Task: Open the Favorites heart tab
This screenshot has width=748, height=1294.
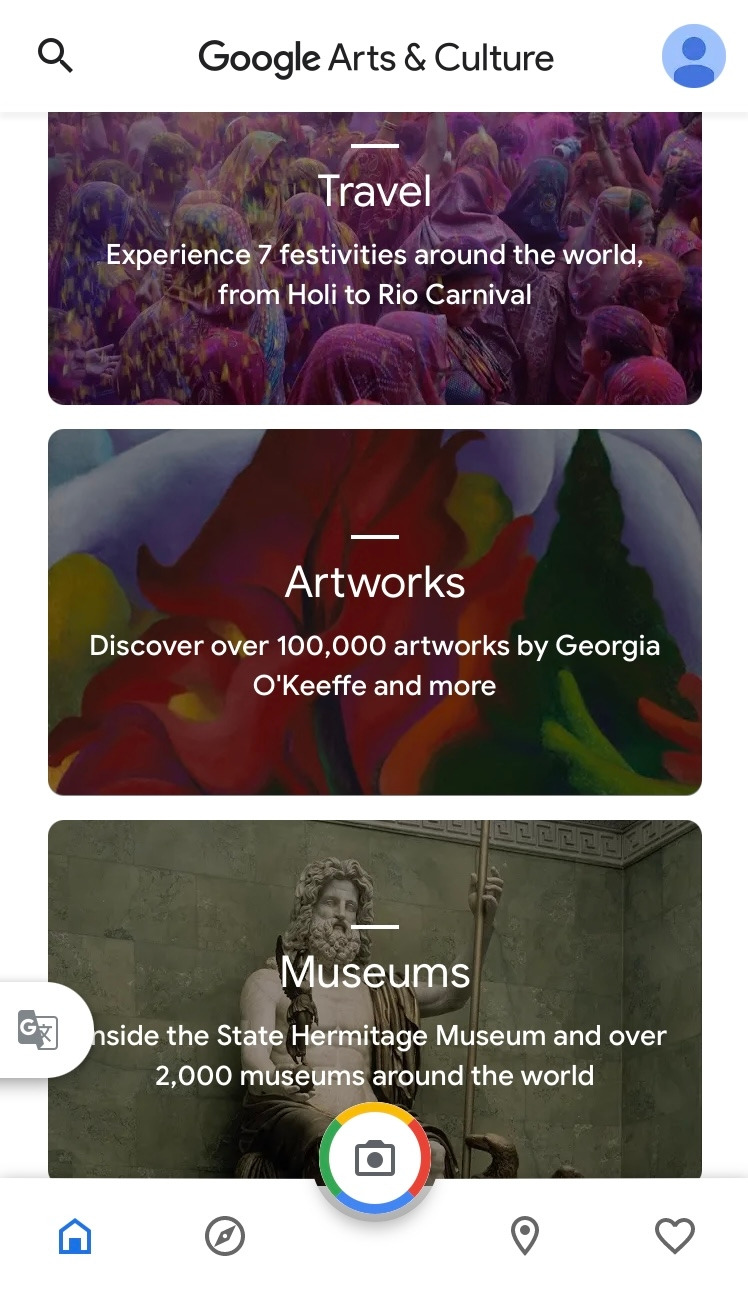Action: point(675,1236)
